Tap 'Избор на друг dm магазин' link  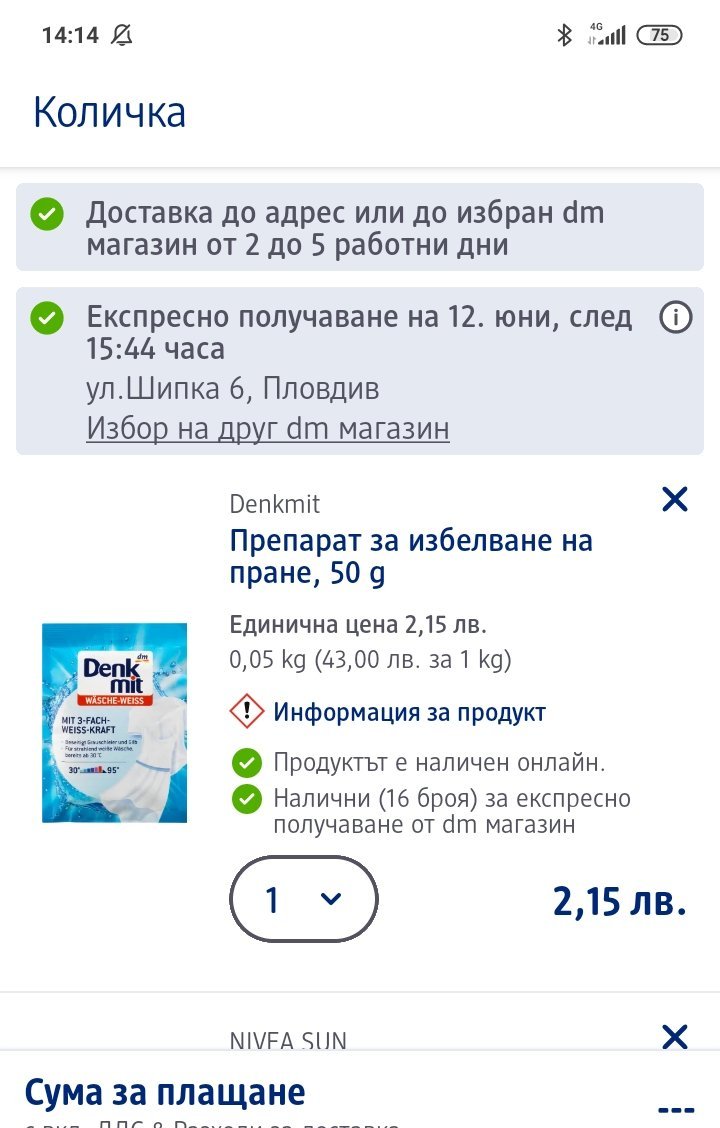[x=267, y=429]
